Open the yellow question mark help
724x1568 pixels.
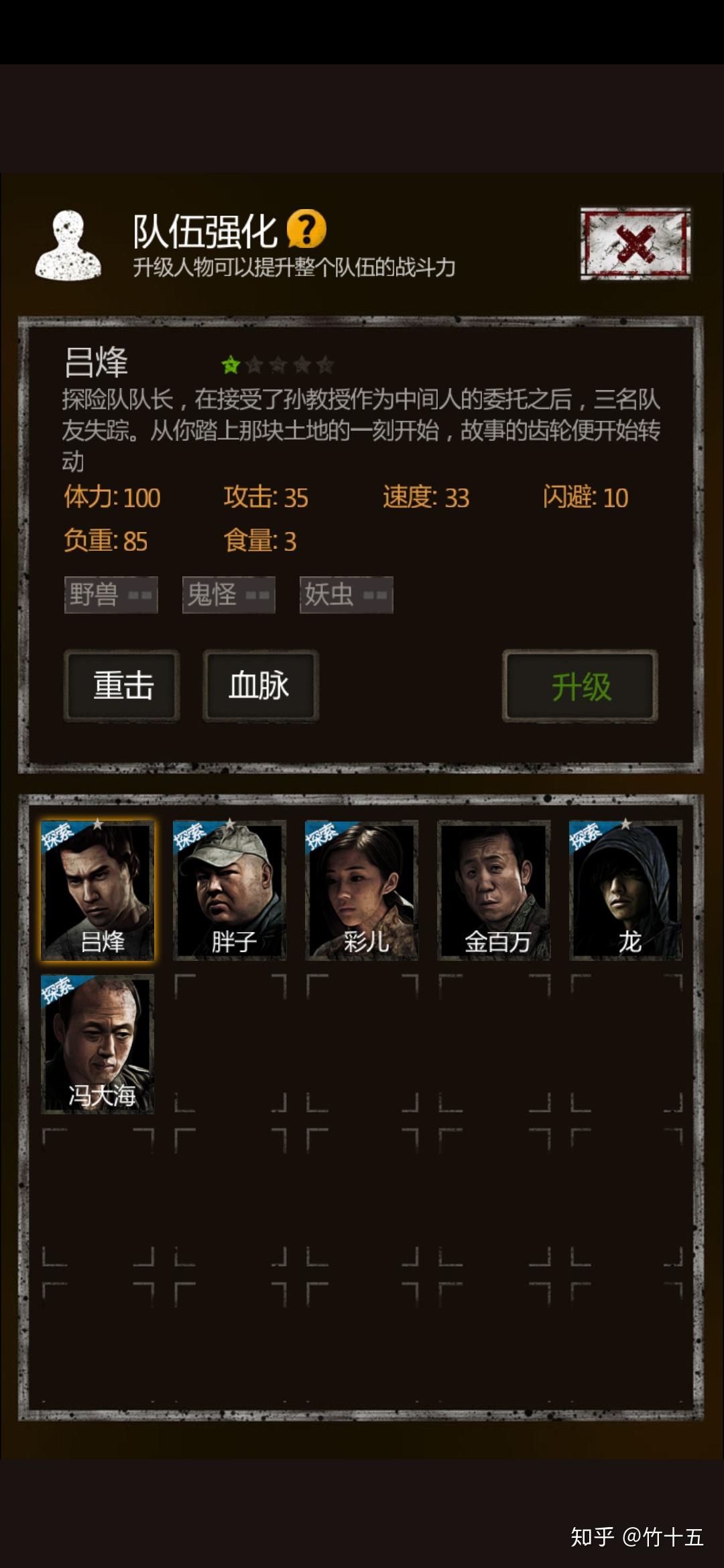click(x=306, y=229)
